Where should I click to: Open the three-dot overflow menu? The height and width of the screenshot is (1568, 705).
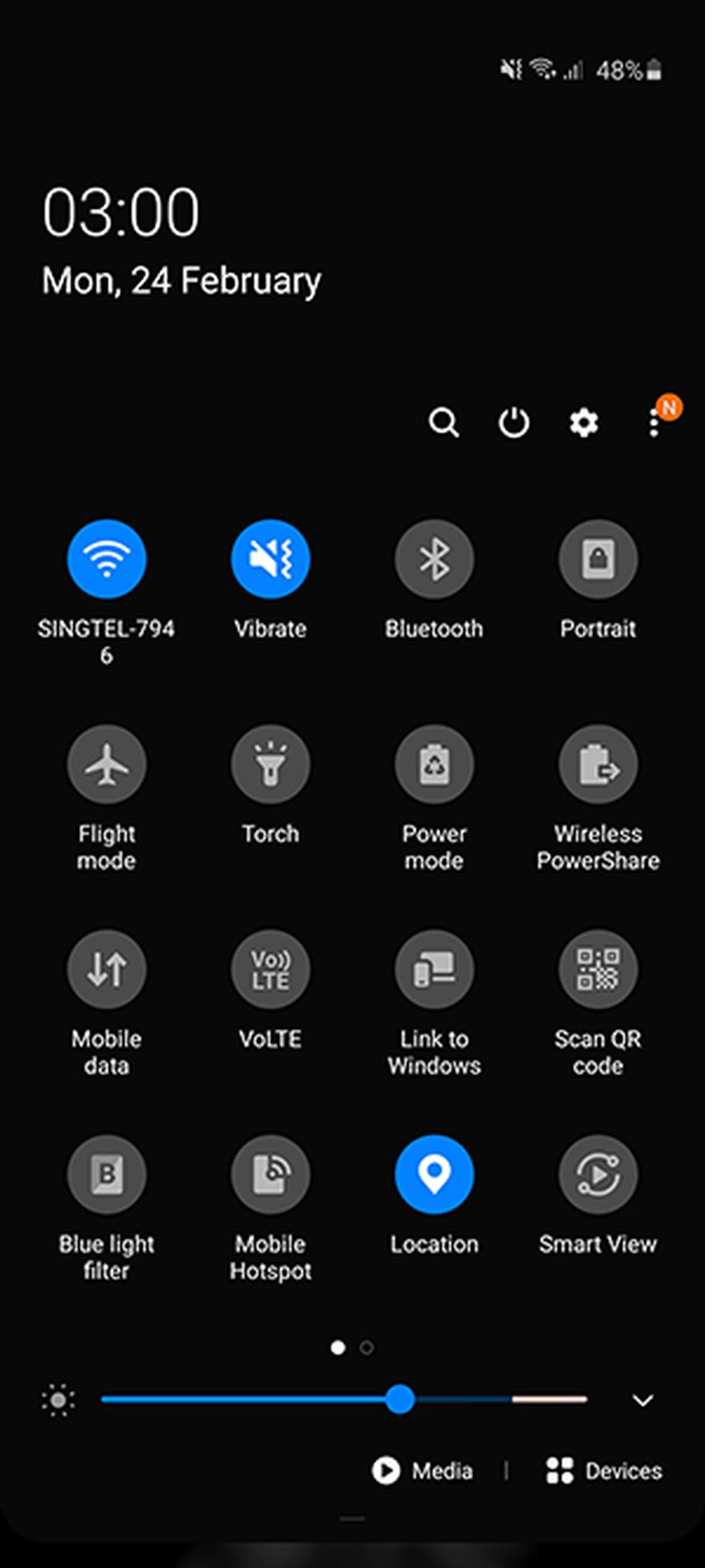pyautogui.click(x=654, y=422)
